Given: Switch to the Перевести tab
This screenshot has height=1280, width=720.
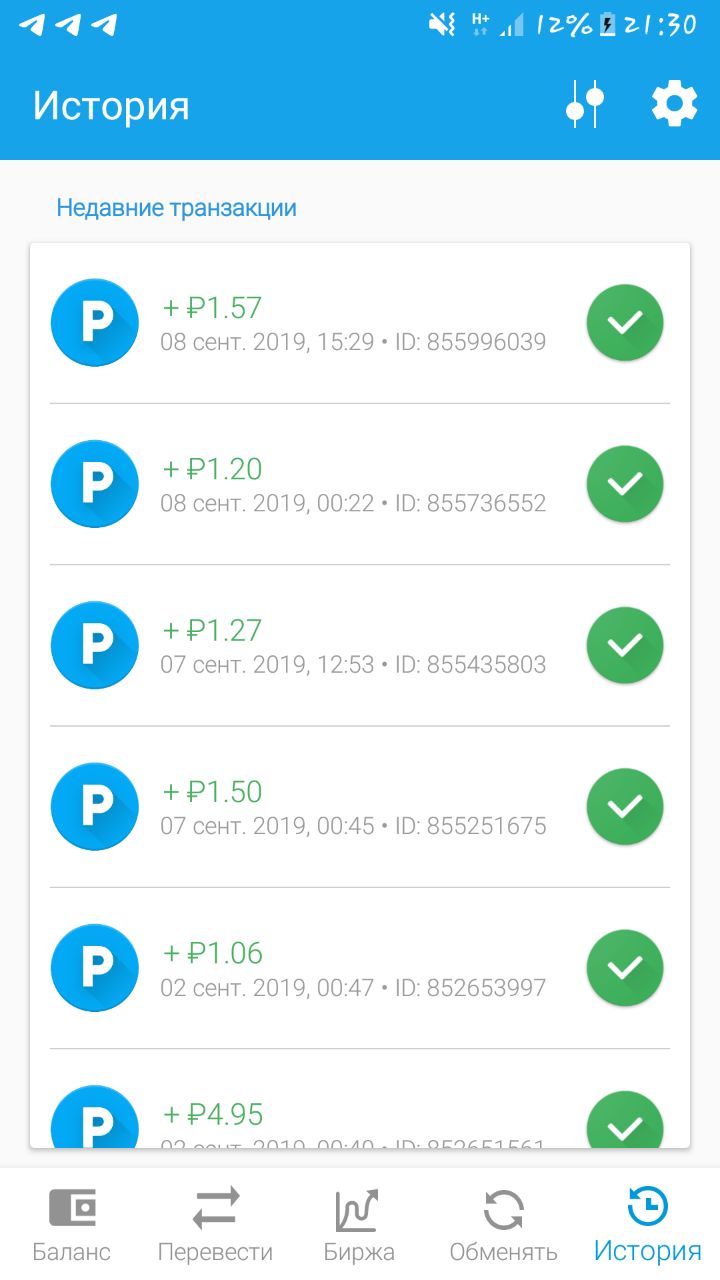Looking at the screenshot, I should point(215,1223).
